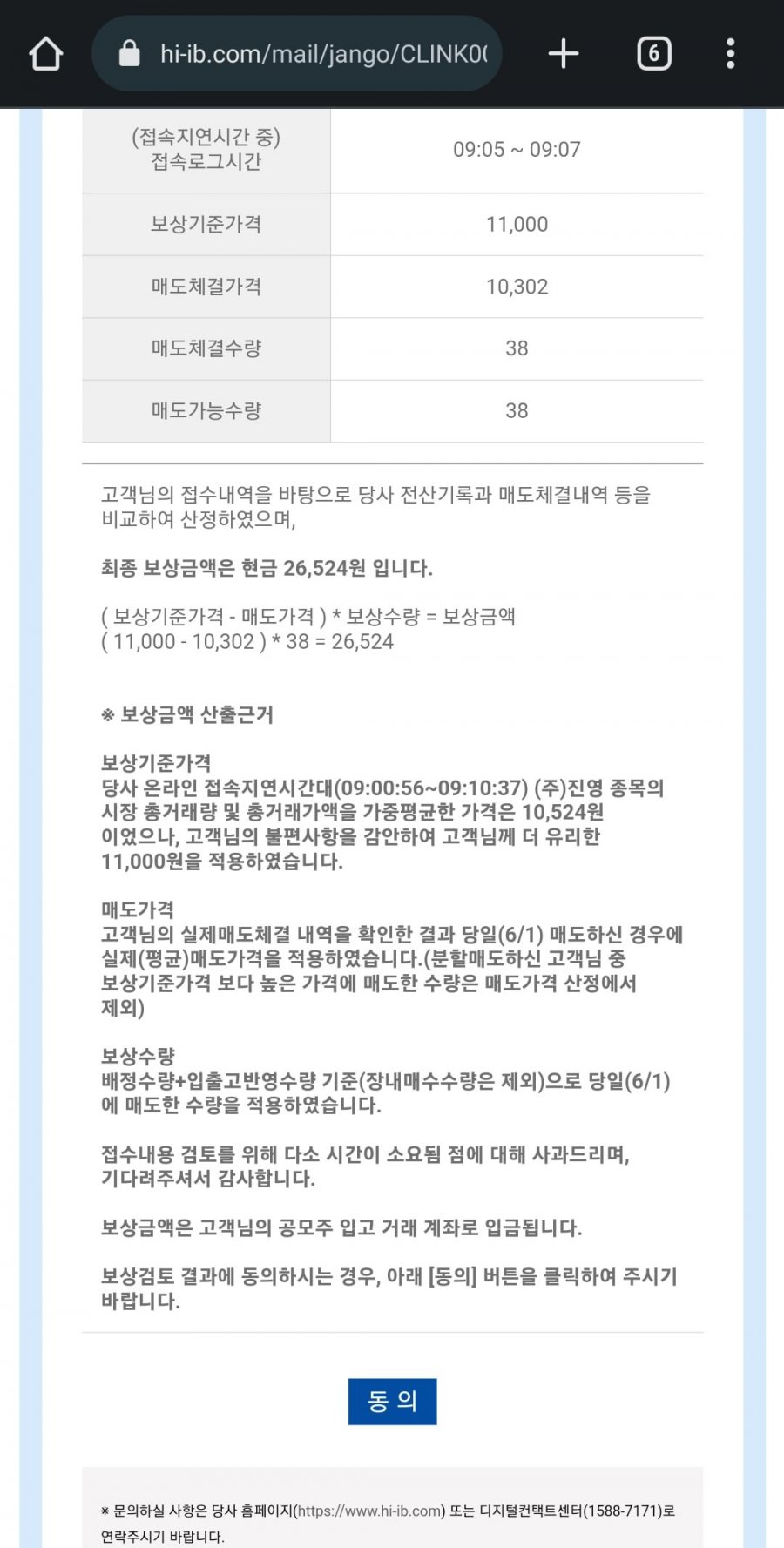Open the browser overflow menu
The width and height of the screenshot is (784, 1548).
(x=730, y=54)
